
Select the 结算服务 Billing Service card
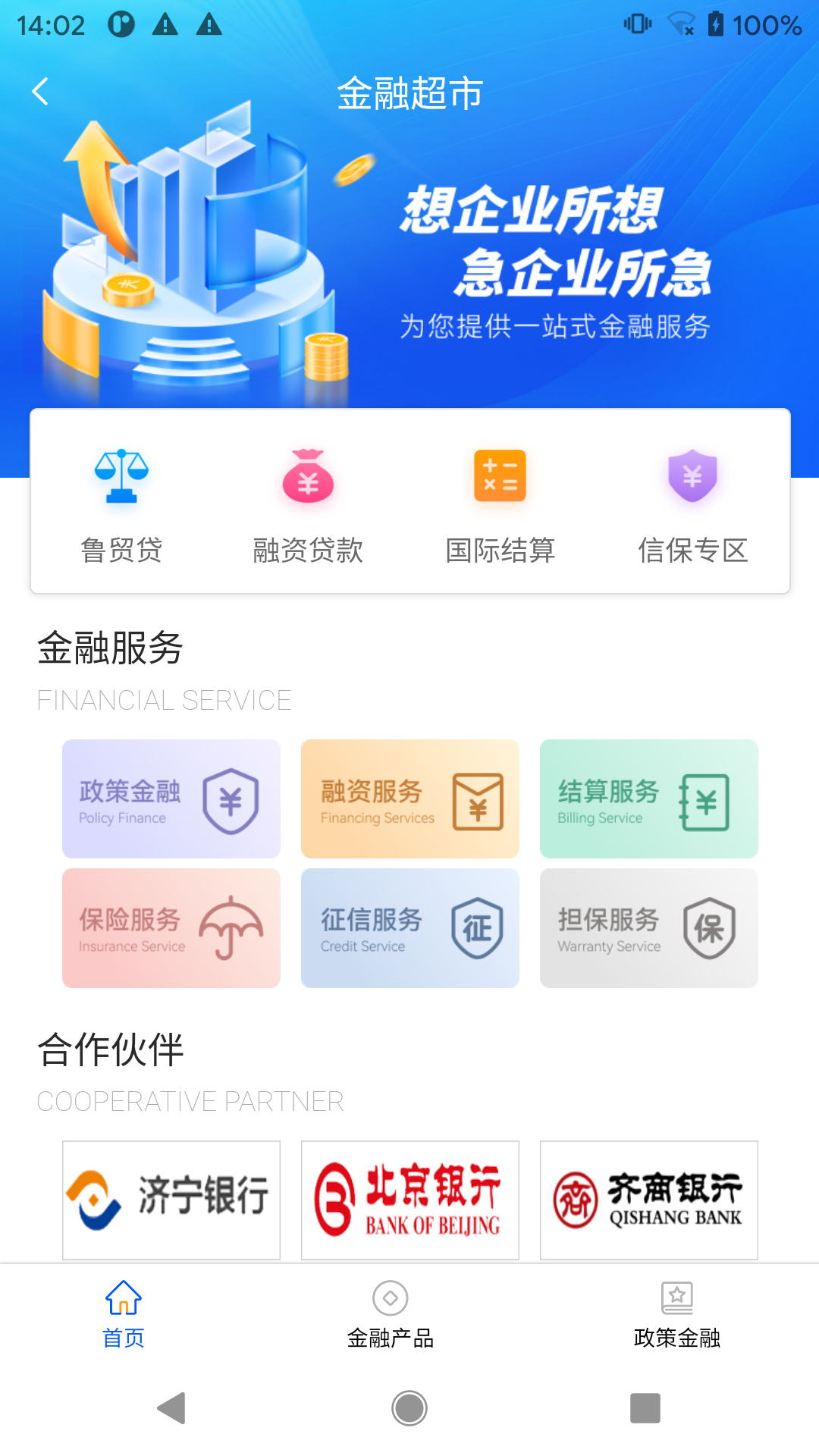pos(648,799)
